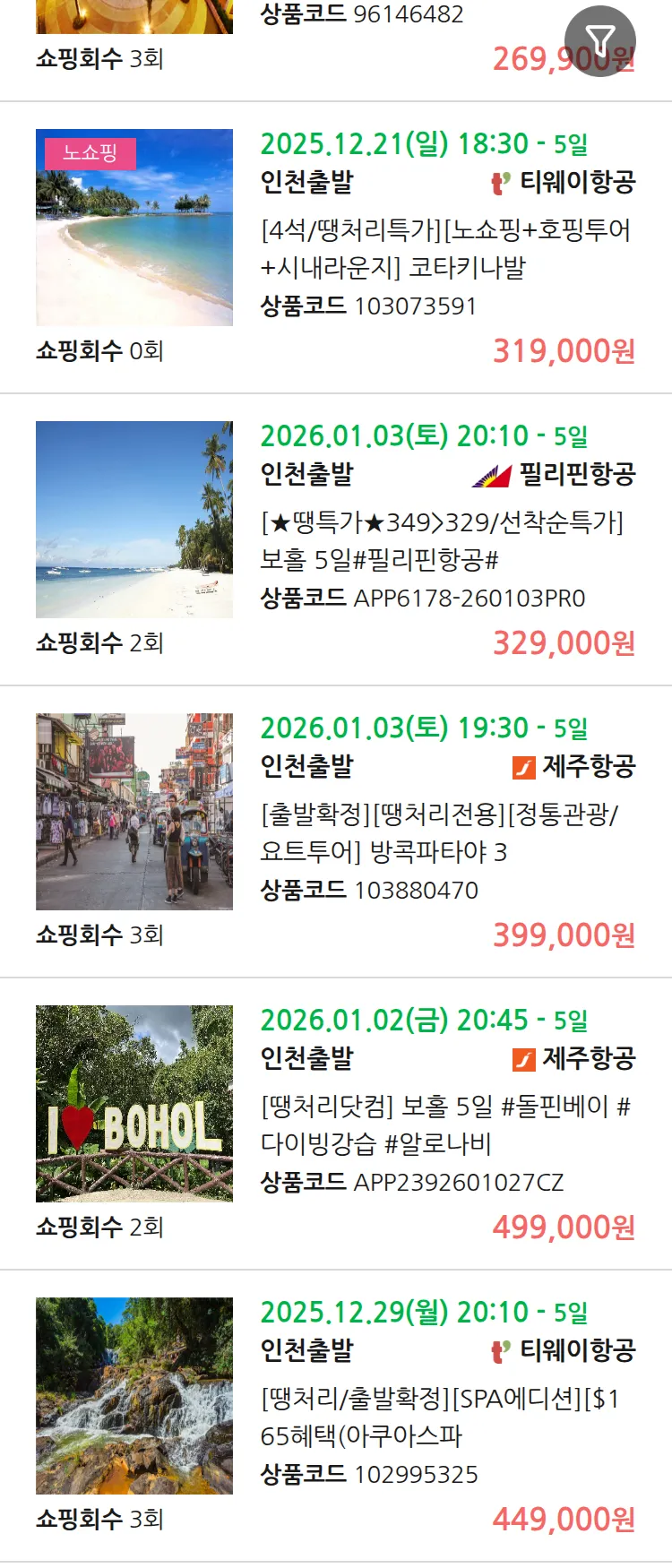Open the 319,000원 노쇼핑 코타키나발루 package
This screenshot has height=1568, width=672.
point(445,249)
